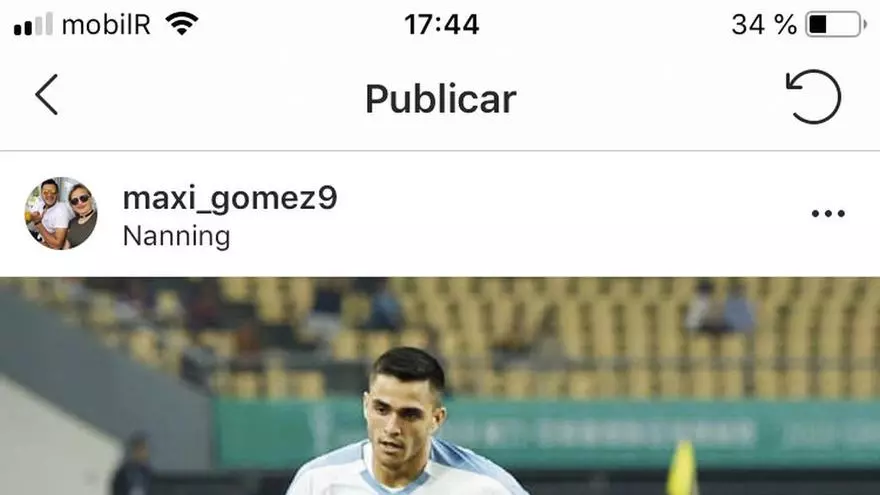Viewport: 880px width, 495px height.
Task: Open the maxi_gomez9 username link
Action: click(x=229, y=199)
